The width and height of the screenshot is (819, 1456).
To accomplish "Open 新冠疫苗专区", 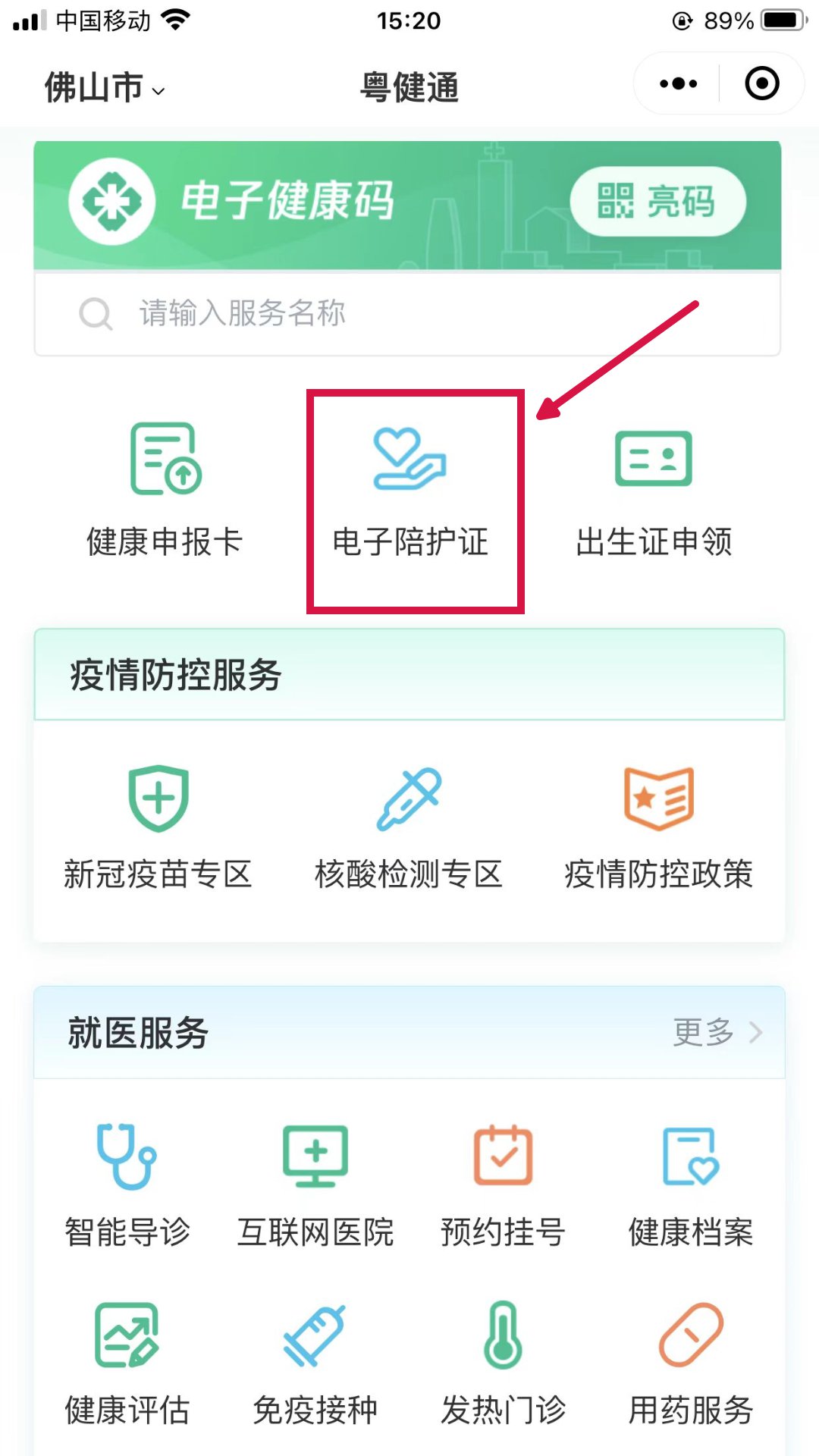I will point(158,827).
